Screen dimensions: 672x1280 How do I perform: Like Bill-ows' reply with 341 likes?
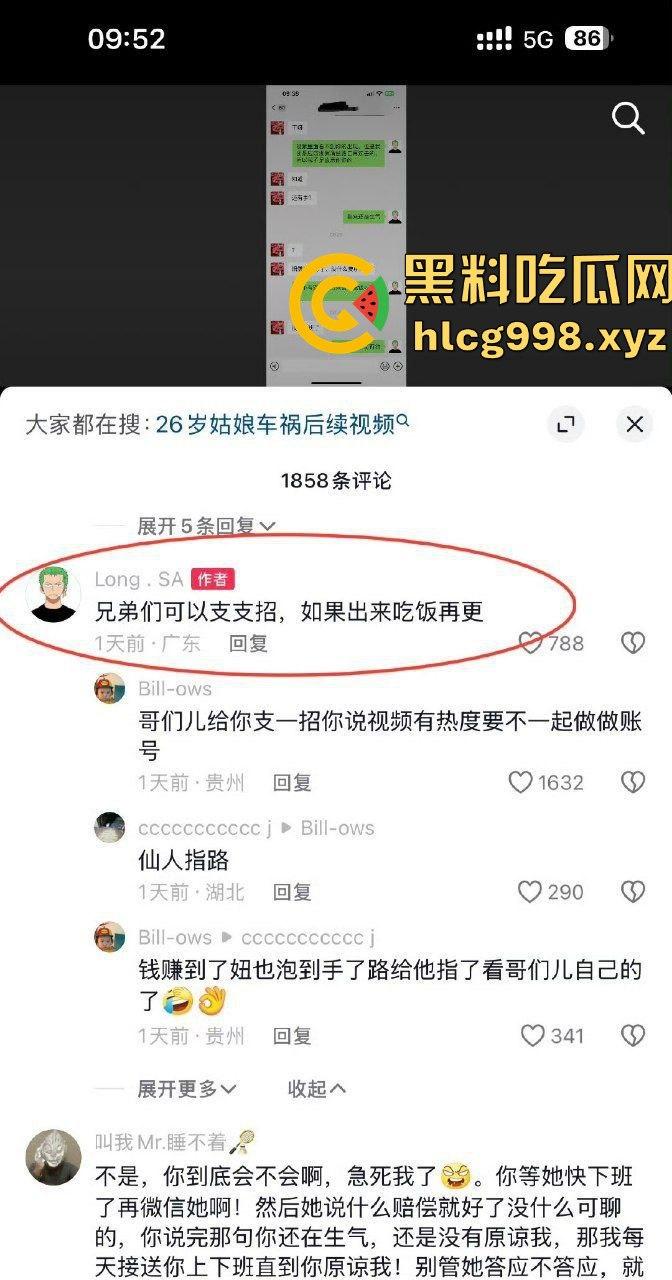(x=533, y=1035)
